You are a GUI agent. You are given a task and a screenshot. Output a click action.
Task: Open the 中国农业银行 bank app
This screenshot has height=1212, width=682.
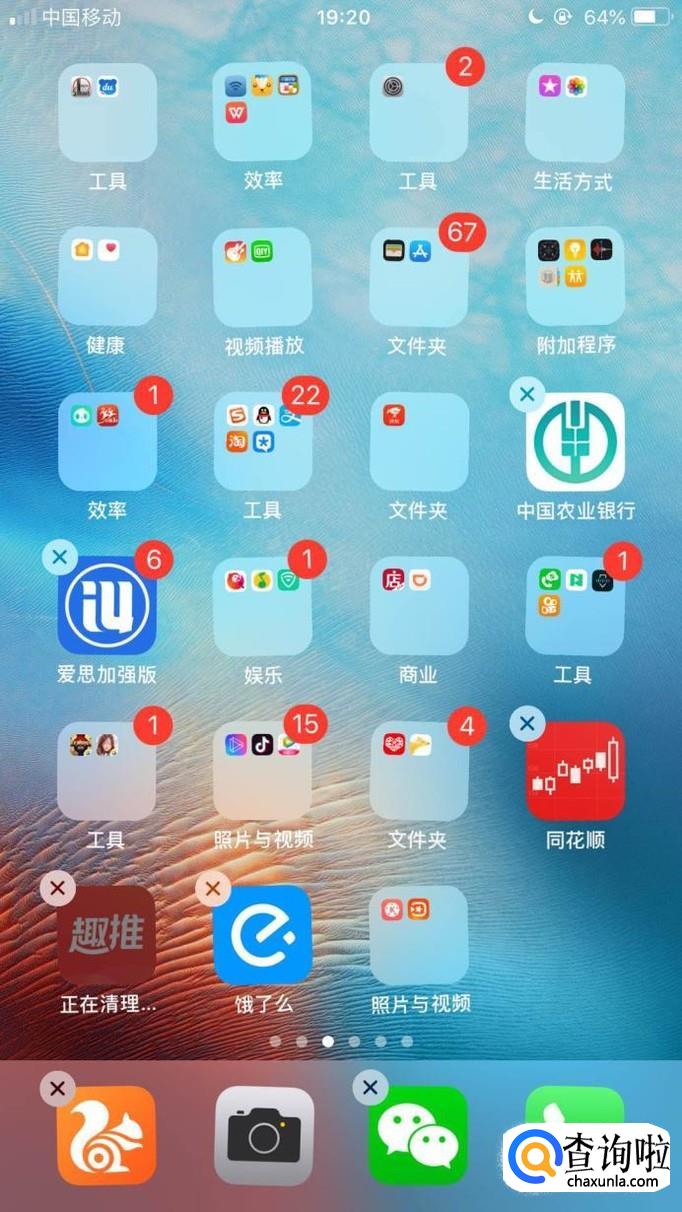coord(575,442)
